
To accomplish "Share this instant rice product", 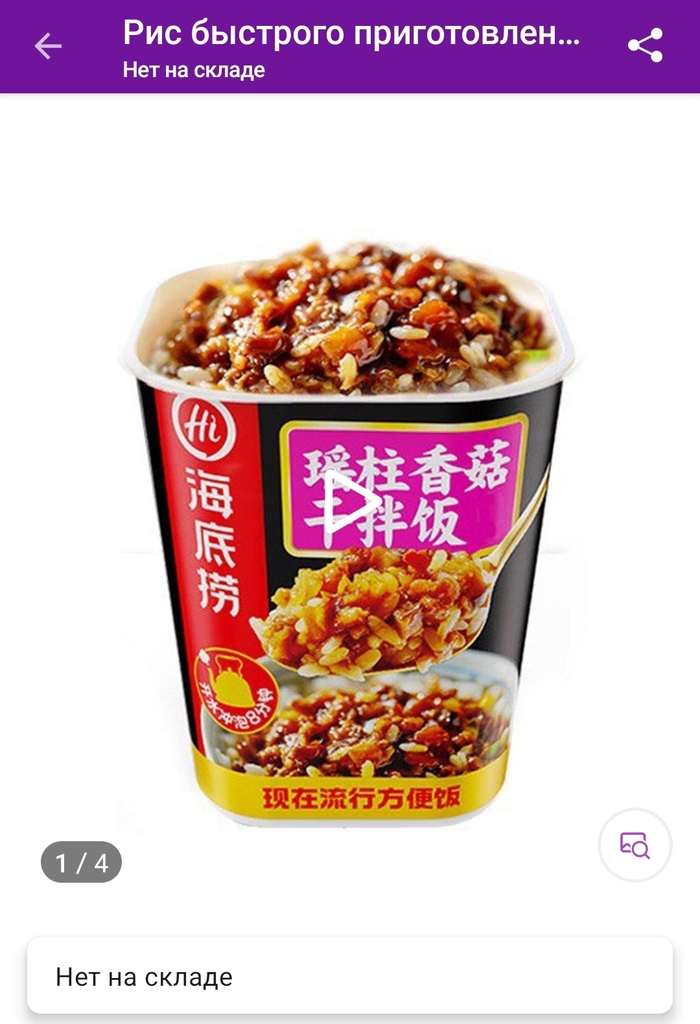I will pos(645,46).
